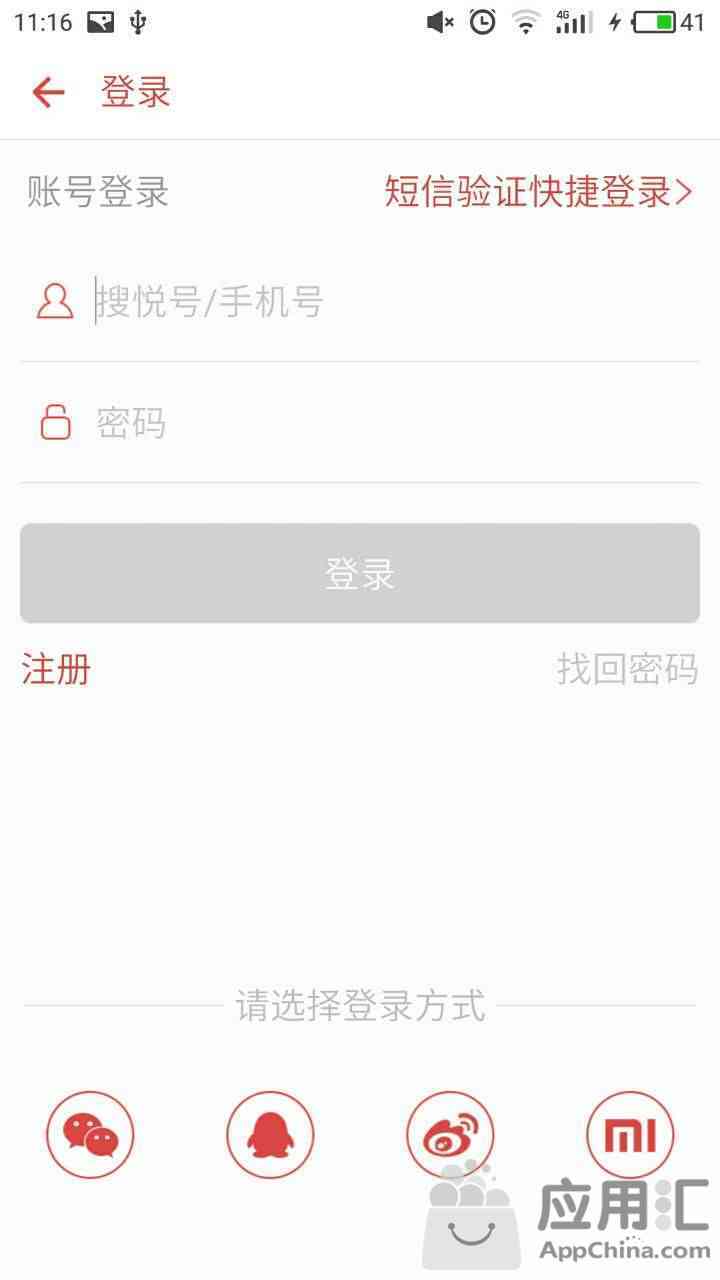The width and height of the screenshot is (720, 1280).
Task: Go back using the red arrow
Action: (x=48, y=93)
